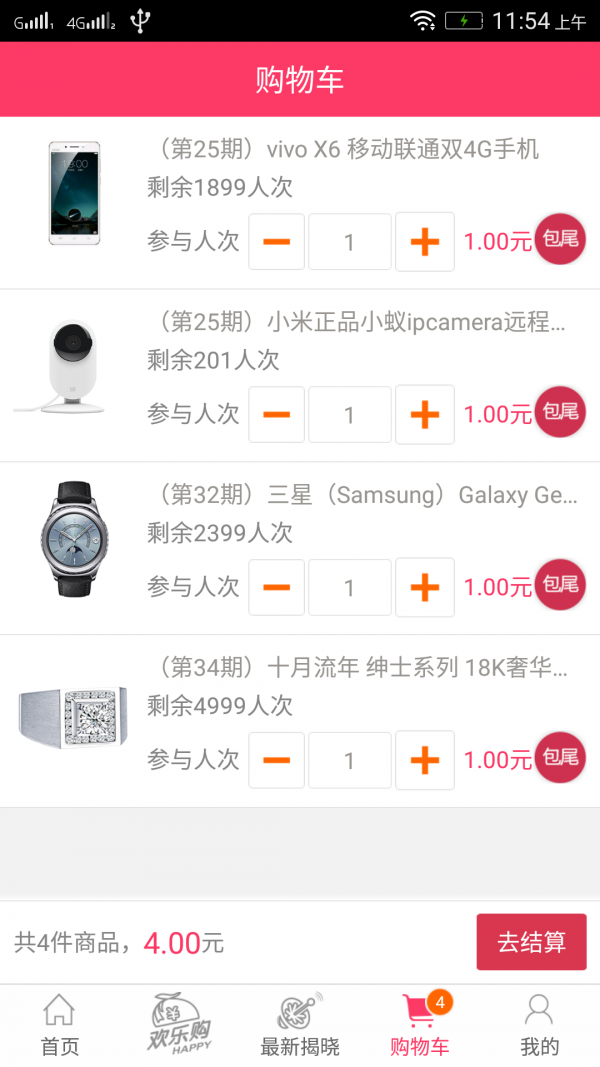The width and height of the screenshot is (600, 1067).
Task: Edit the quantity field for vivo X6
Action: point(349,242)
